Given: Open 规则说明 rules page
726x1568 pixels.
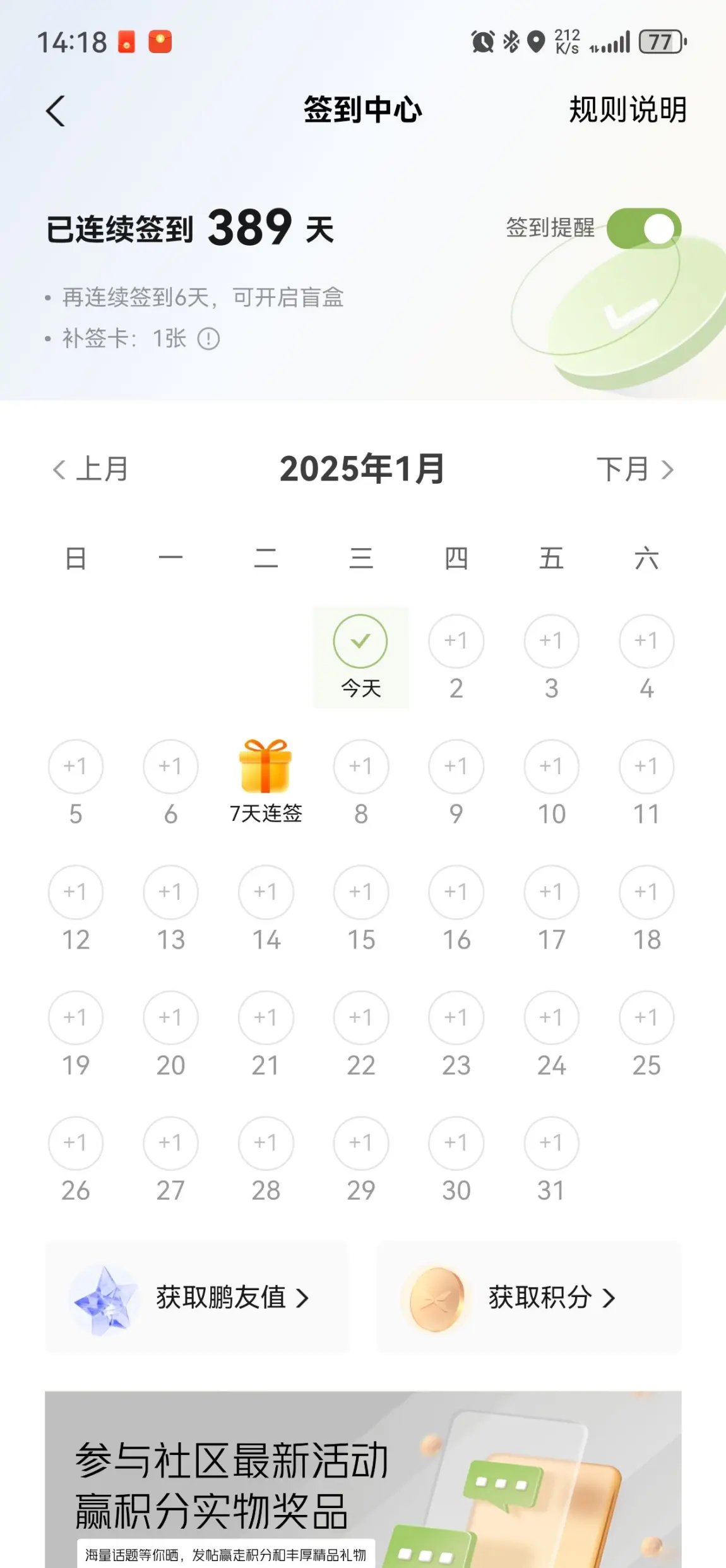Looking at the screenshot, I should coord(628,110).
